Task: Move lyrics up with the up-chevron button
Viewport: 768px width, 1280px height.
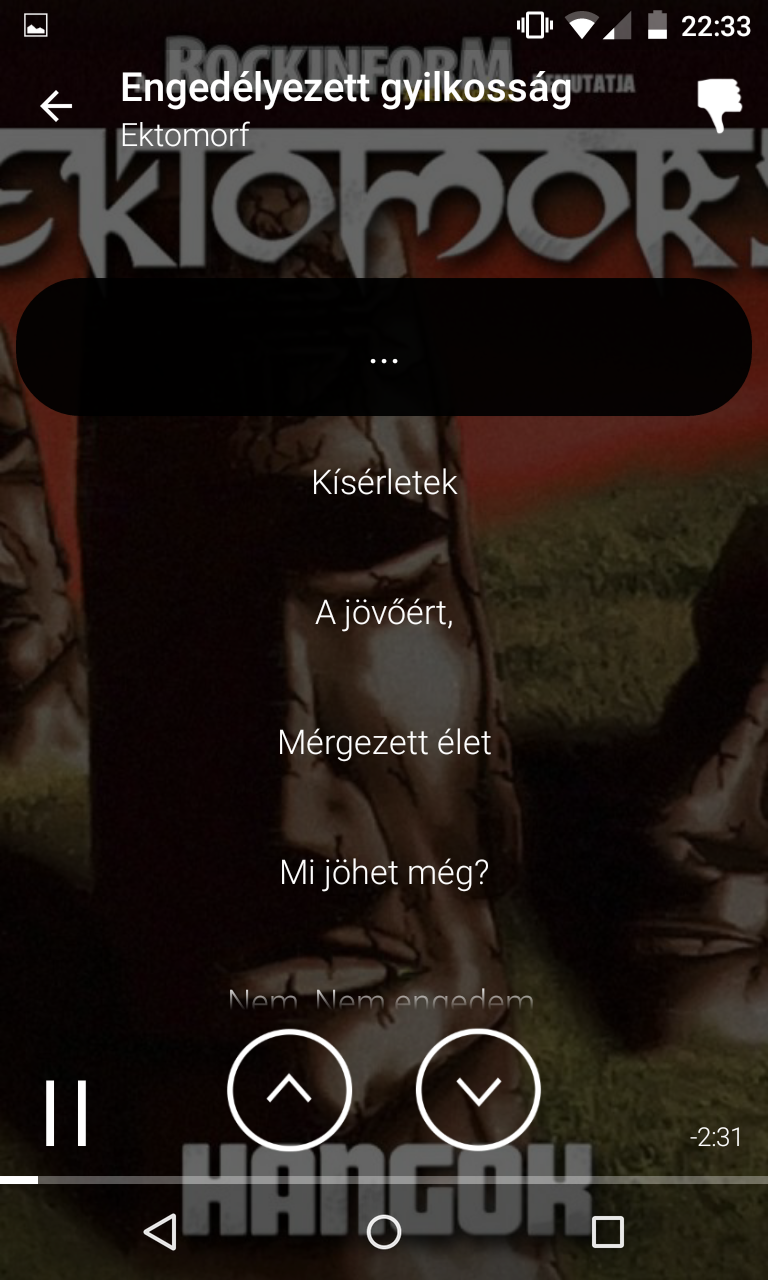Action: click(290, 1091)
